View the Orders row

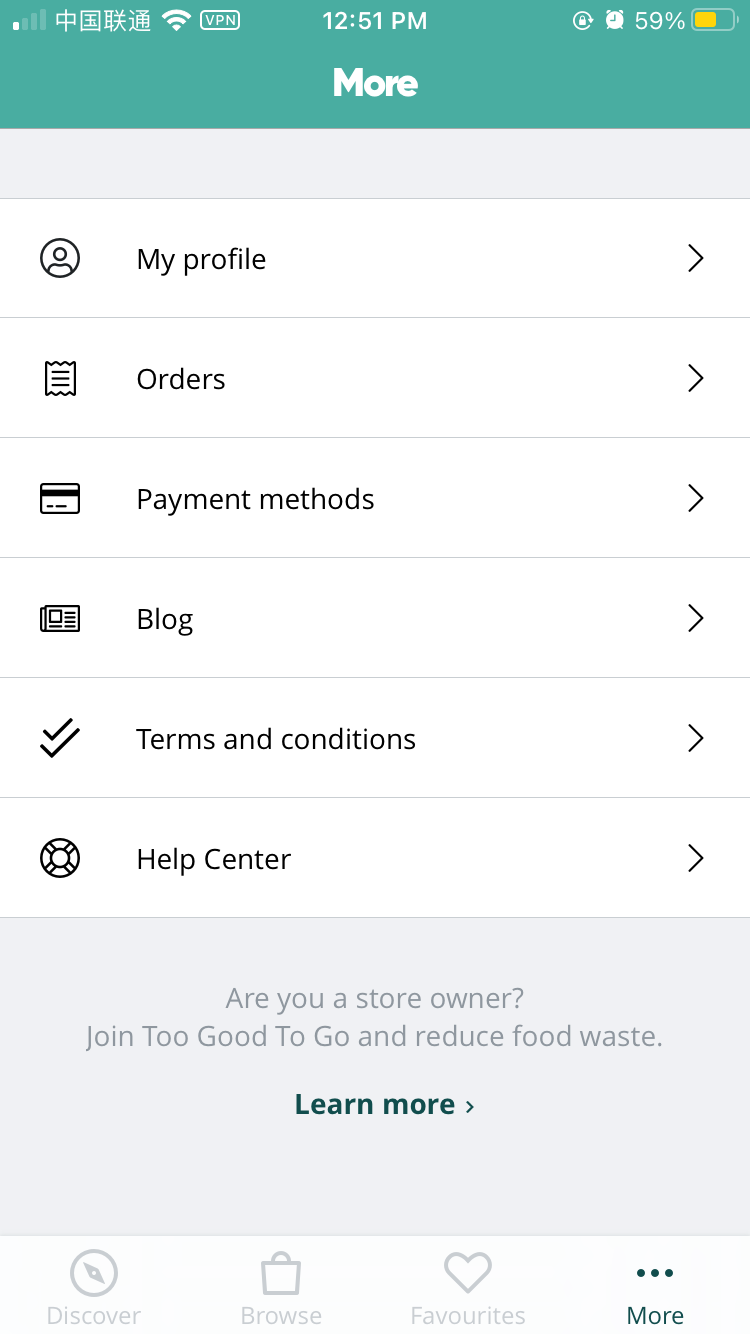(x=375, y=378)
